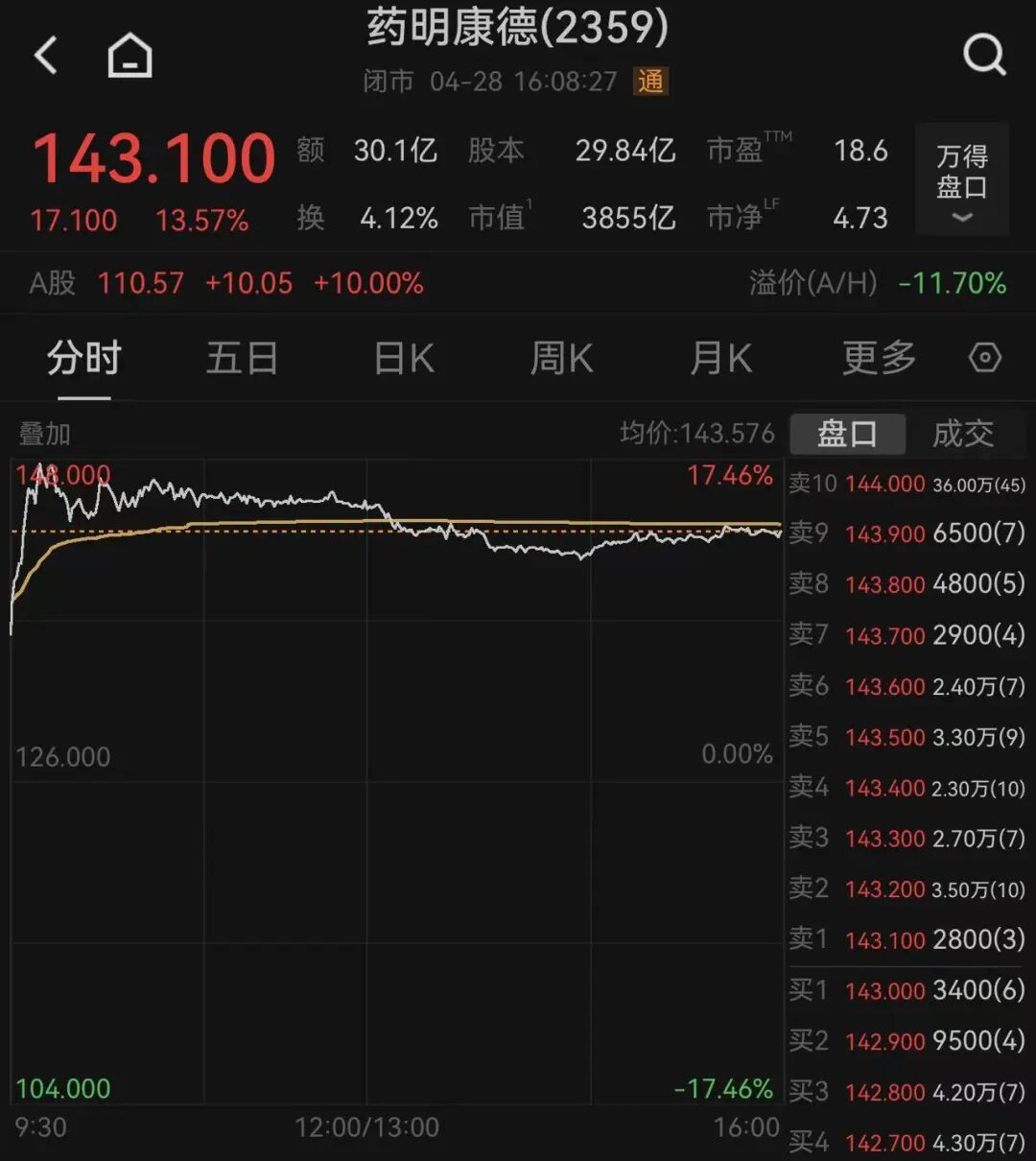Expand the 万得盘口 dropdown chevron

[961, 219]
